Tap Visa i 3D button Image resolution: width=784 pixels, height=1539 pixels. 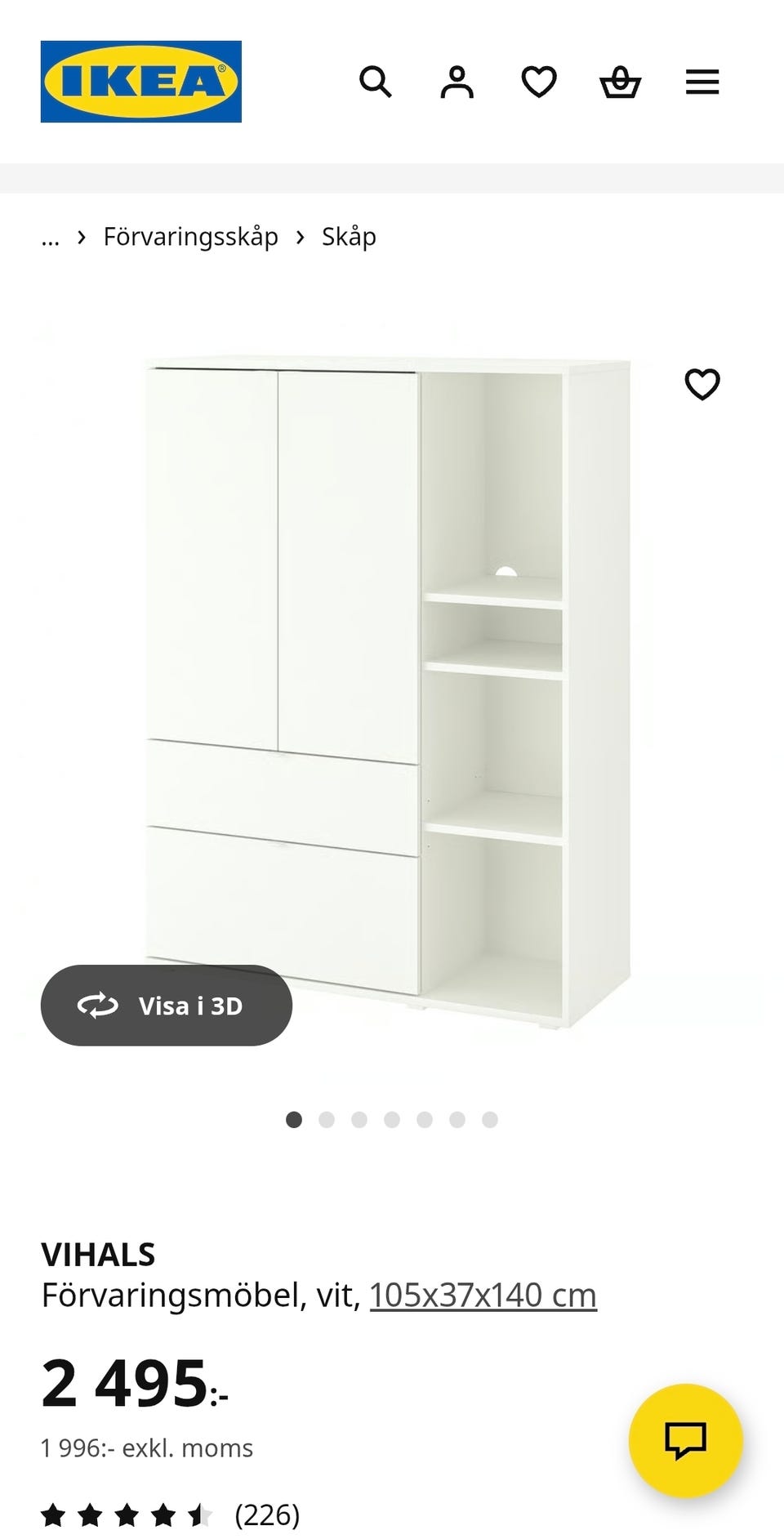click(x=167, y=1006)
